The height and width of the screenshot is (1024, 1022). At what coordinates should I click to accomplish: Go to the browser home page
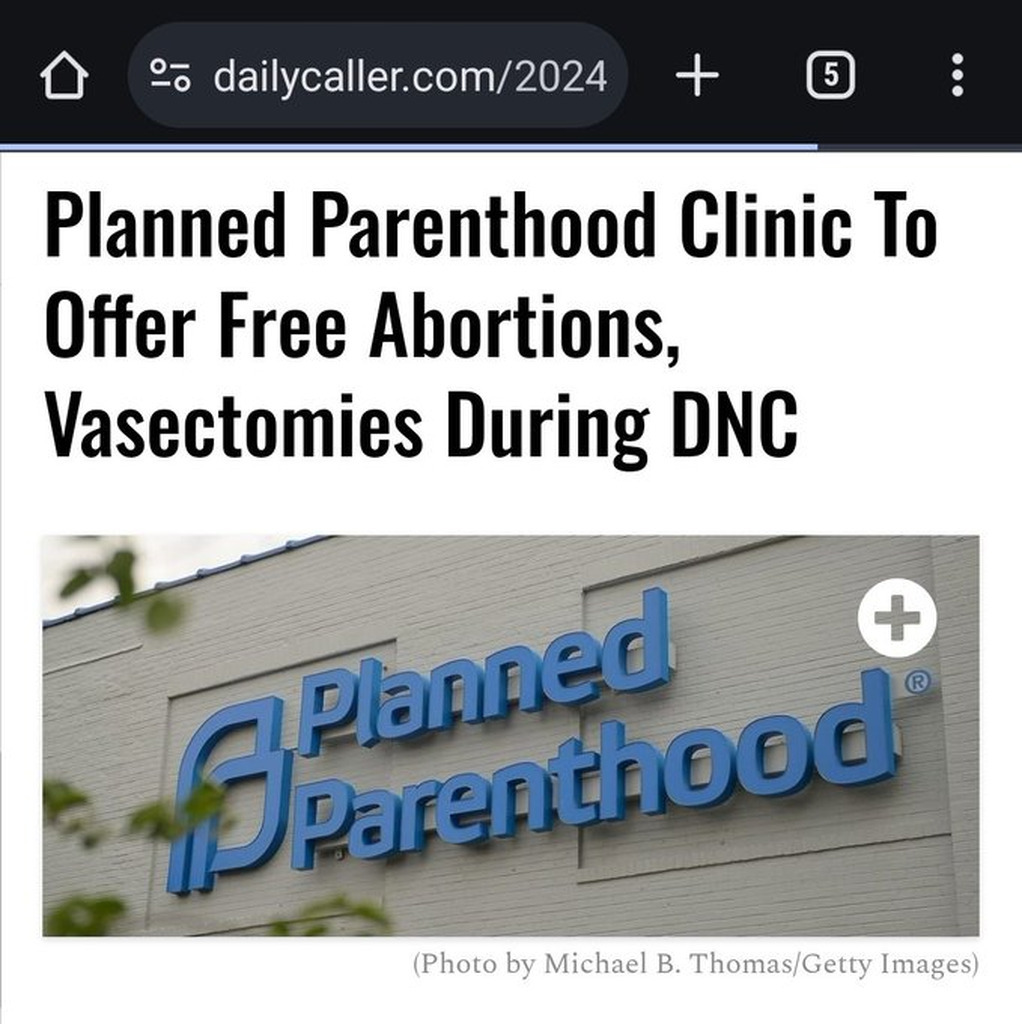[x=64, y=76]
